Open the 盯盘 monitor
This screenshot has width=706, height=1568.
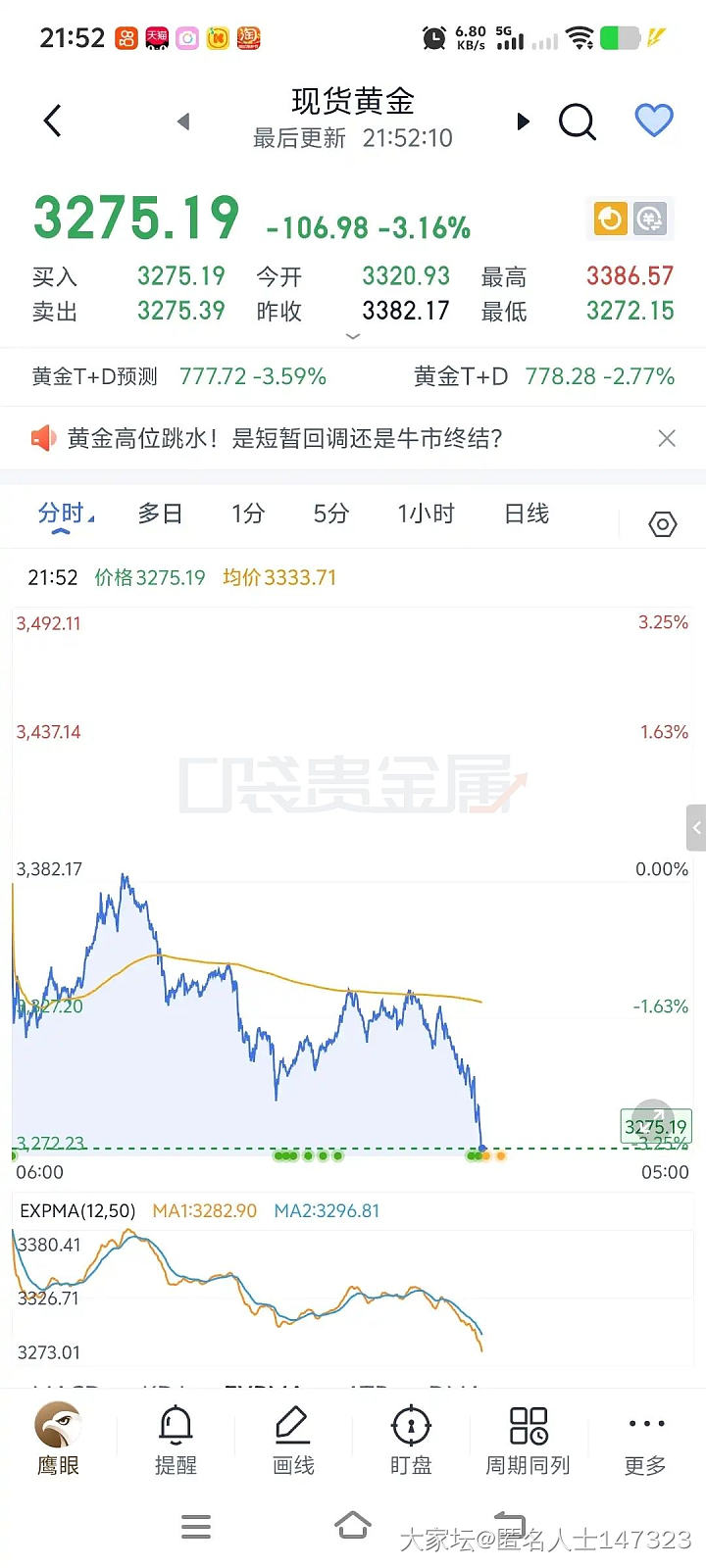click(411, 1440)
